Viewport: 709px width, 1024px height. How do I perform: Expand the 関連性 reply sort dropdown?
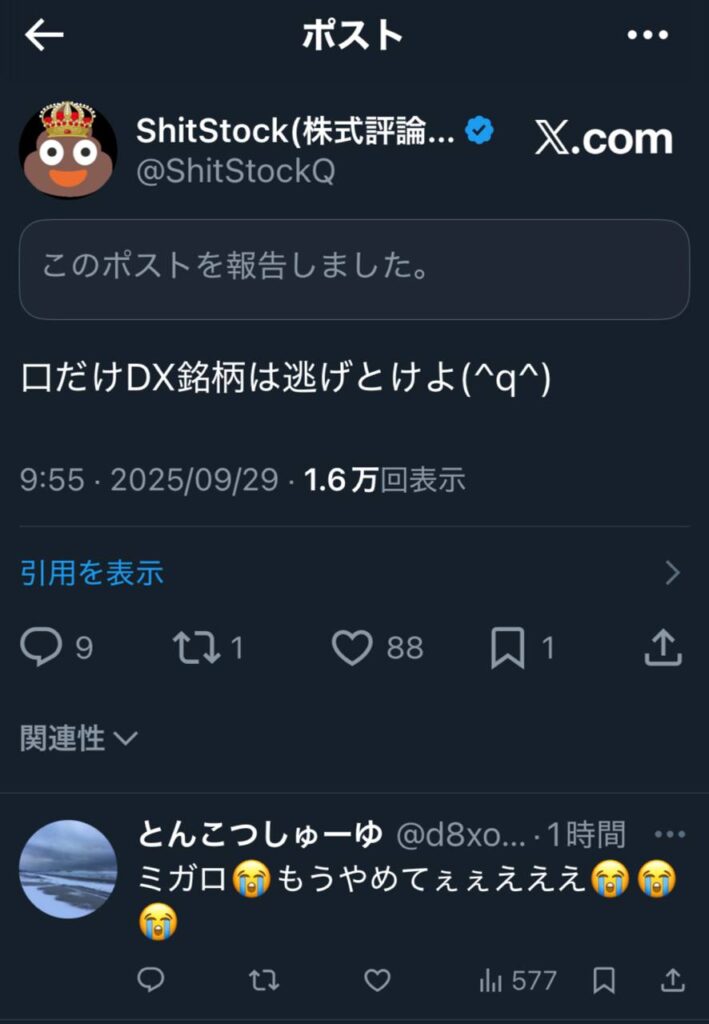coord(79,739)
